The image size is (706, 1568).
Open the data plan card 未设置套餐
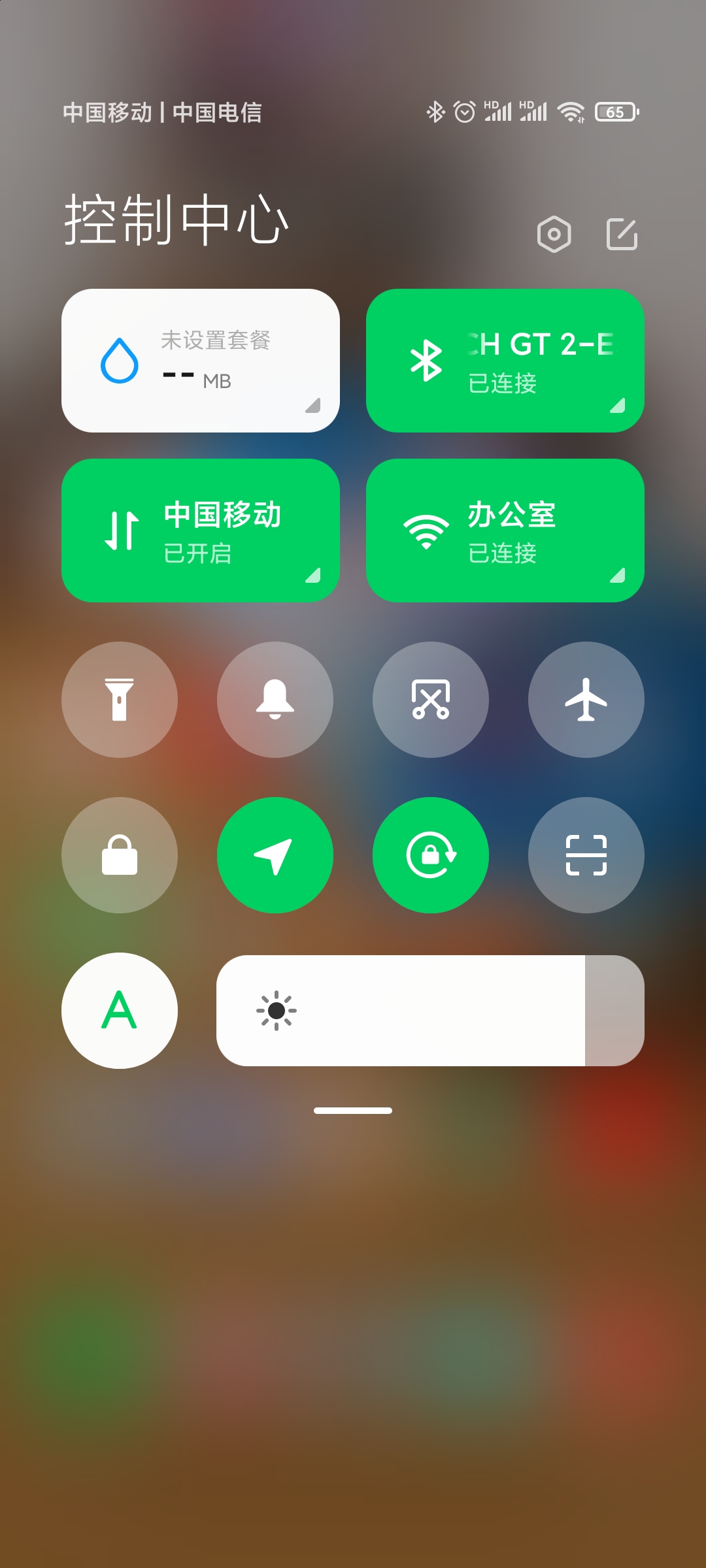pos(201,361)
